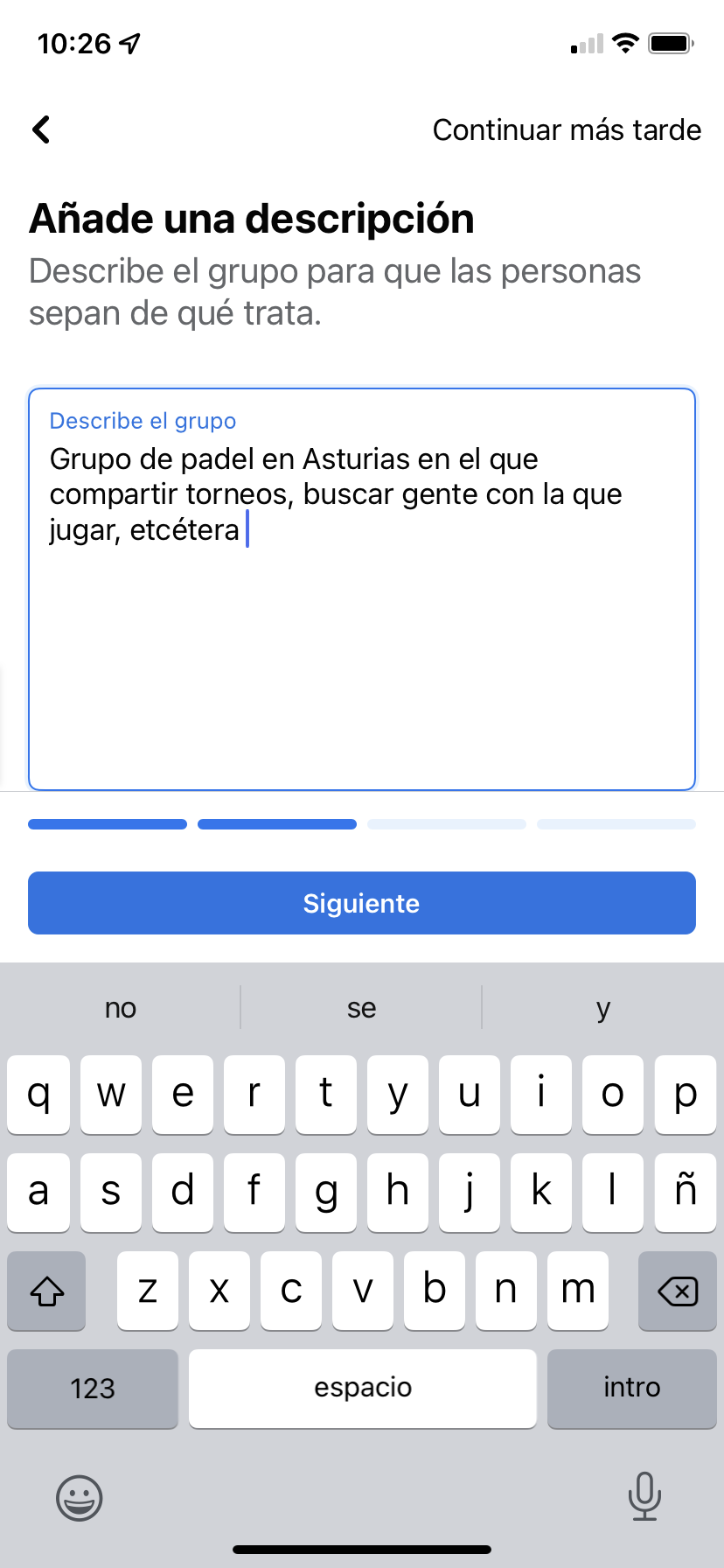Open the emoji keyboard
The height and width of the screenshot is (1568, 724).
click(x=80, y=1497)
